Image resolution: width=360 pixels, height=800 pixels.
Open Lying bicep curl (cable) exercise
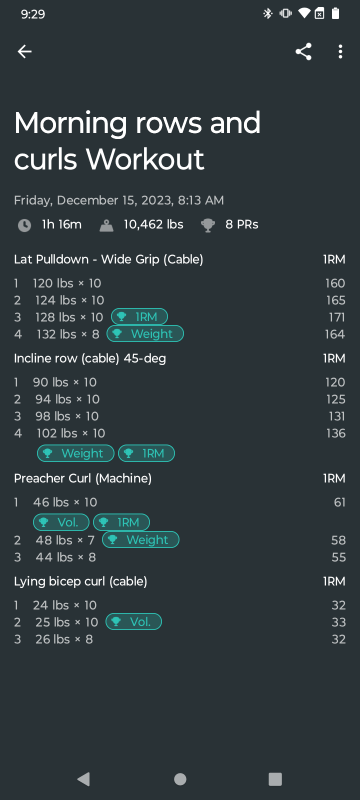pyautogui.click(x=81, y=581)
